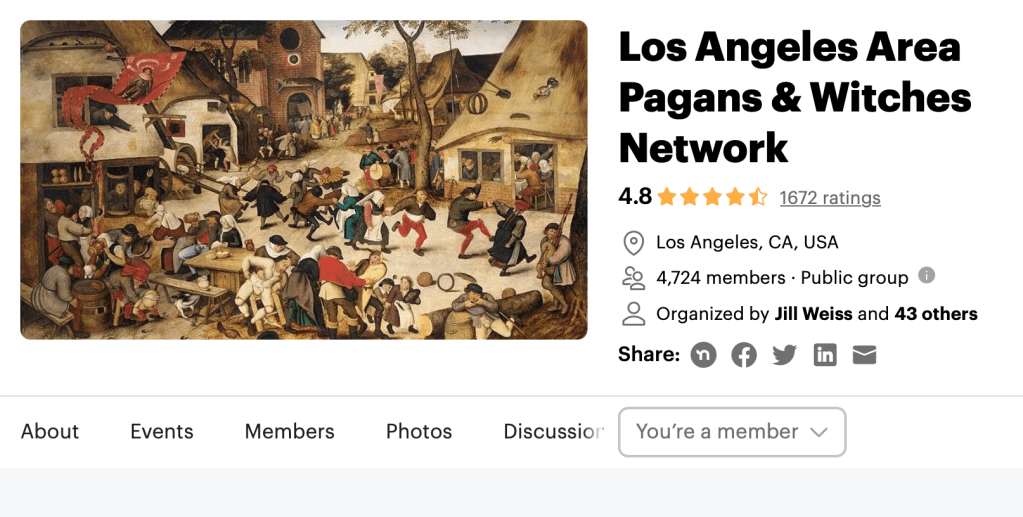Select the Discussions tab
This screenshot has height=517, width=1023.
click(x=553, y=431)
